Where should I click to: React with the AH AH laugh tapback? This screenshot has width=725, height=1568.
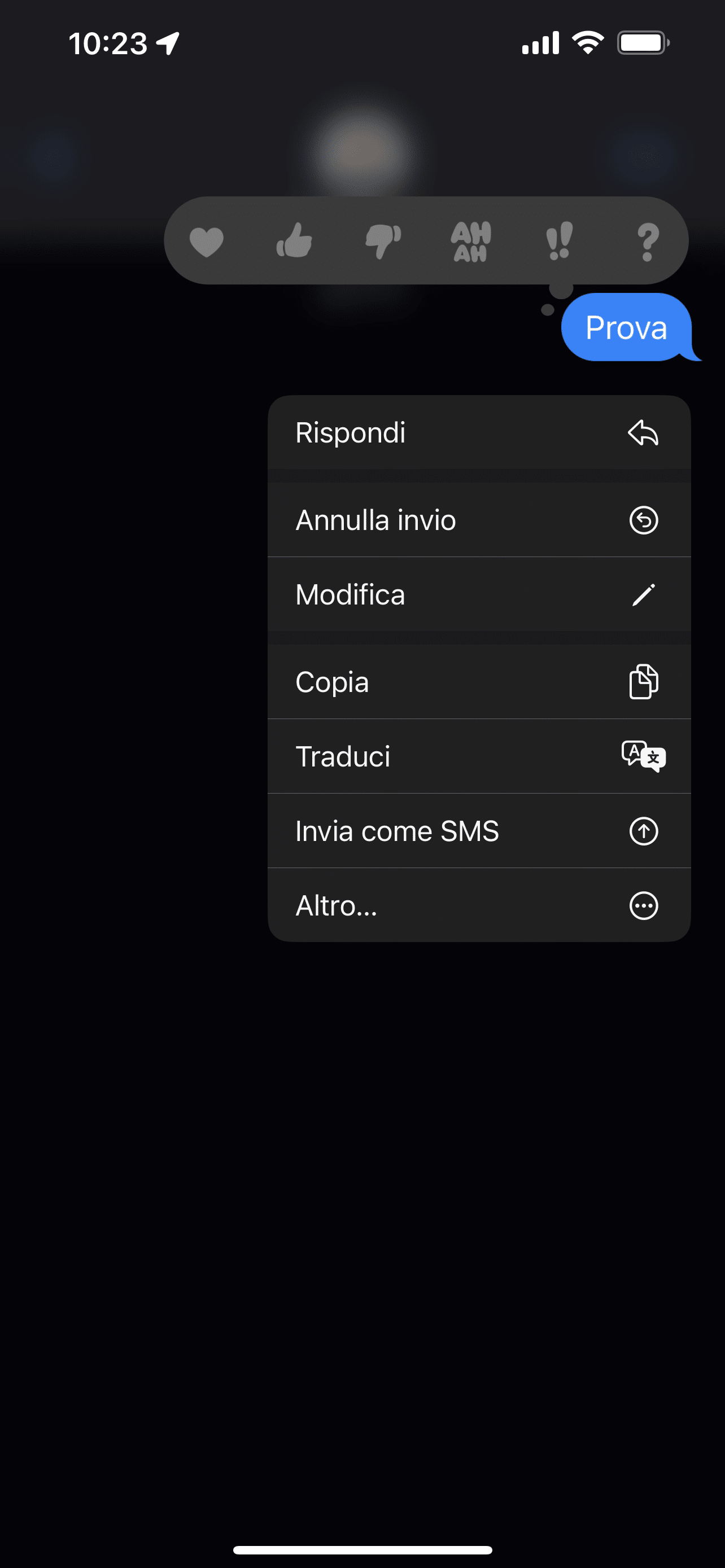(471, 241)
